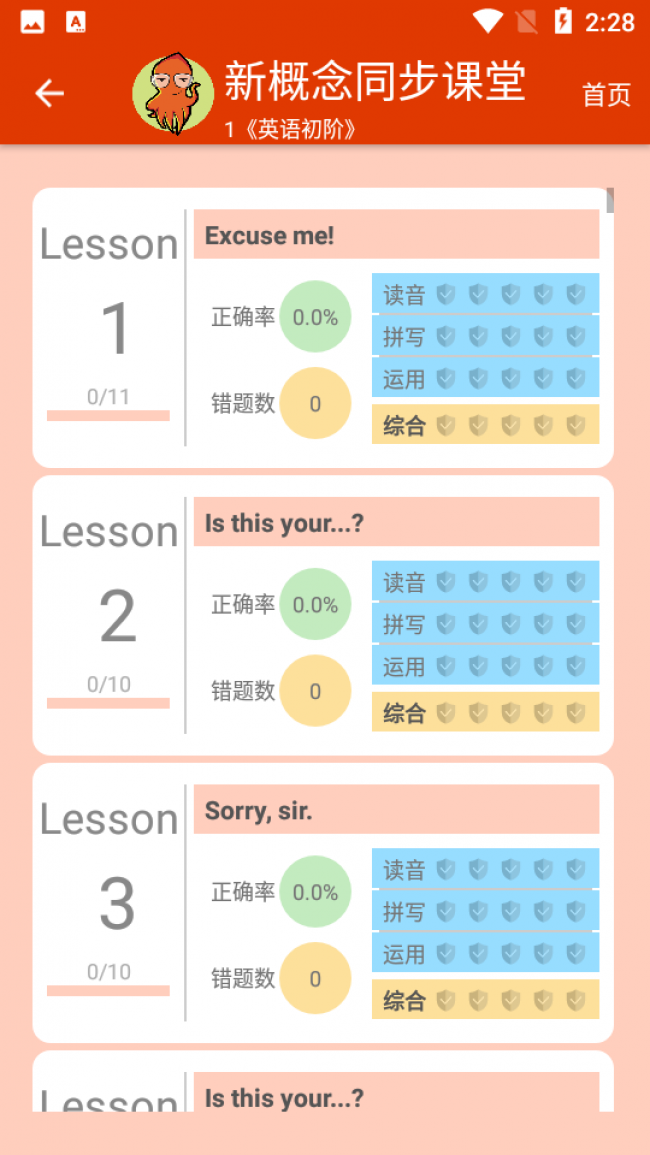Choose 读音 row in Lesson 3

(485, 869)
